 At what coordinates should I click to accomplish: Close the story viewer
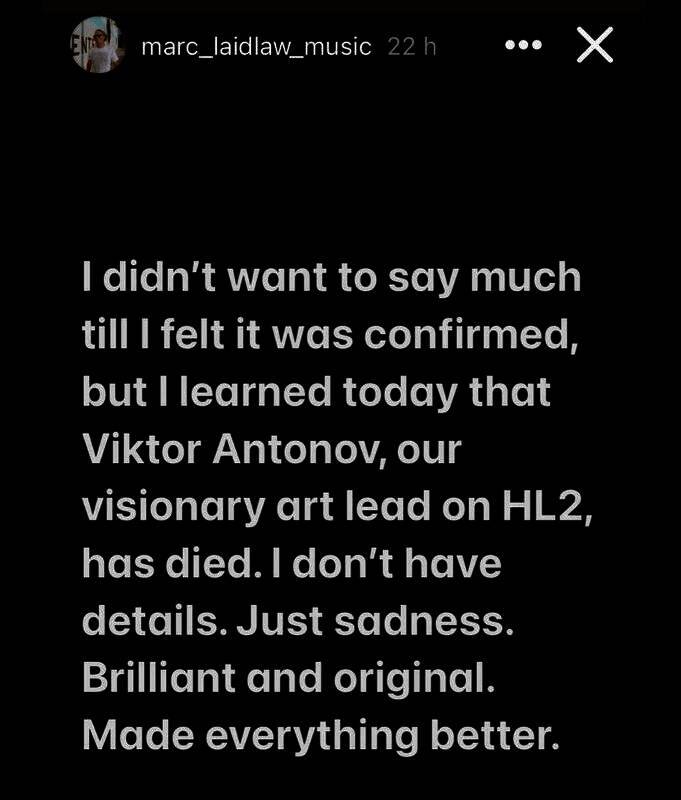click(595, 46)
